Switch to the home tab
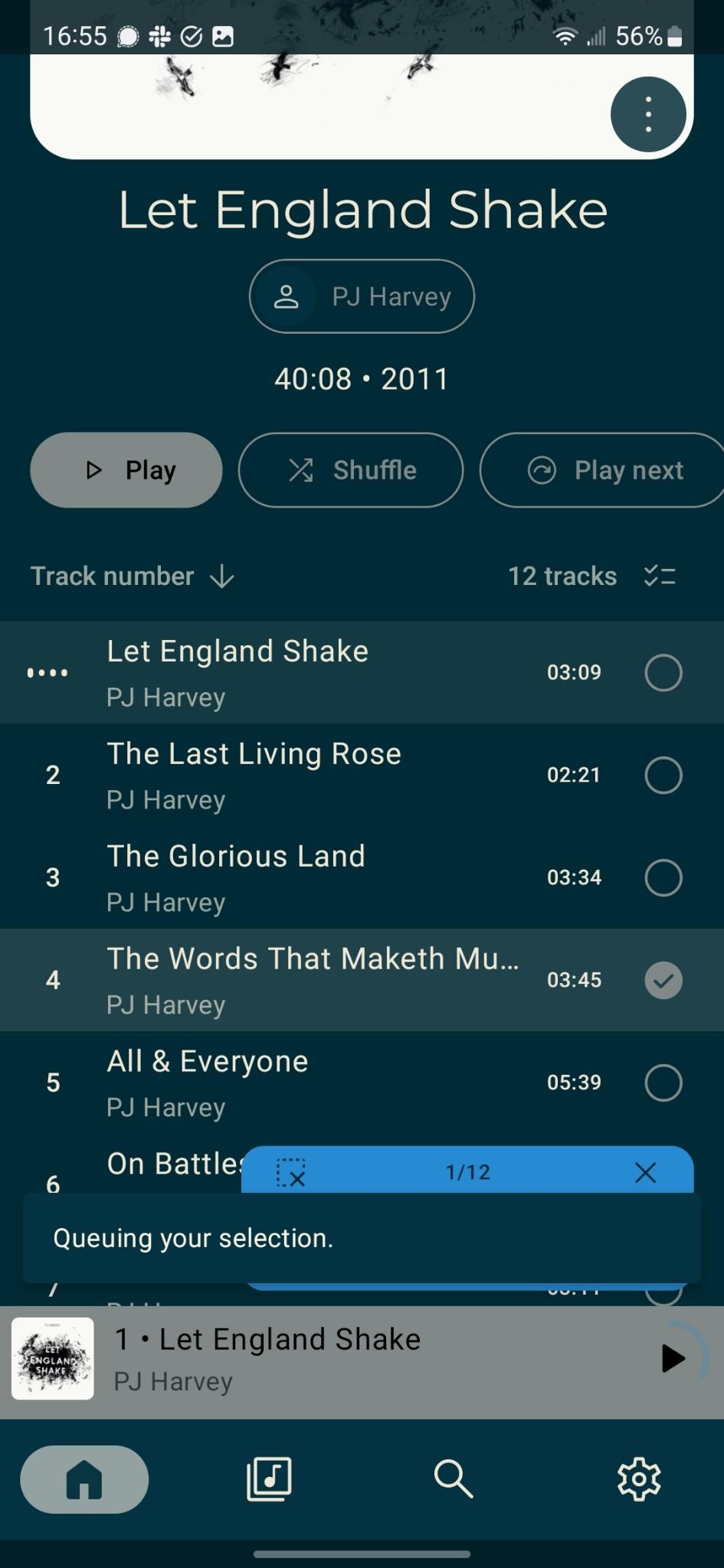Image resolution: width=724 pixels, height=1568 pixels. point(84,1479)
